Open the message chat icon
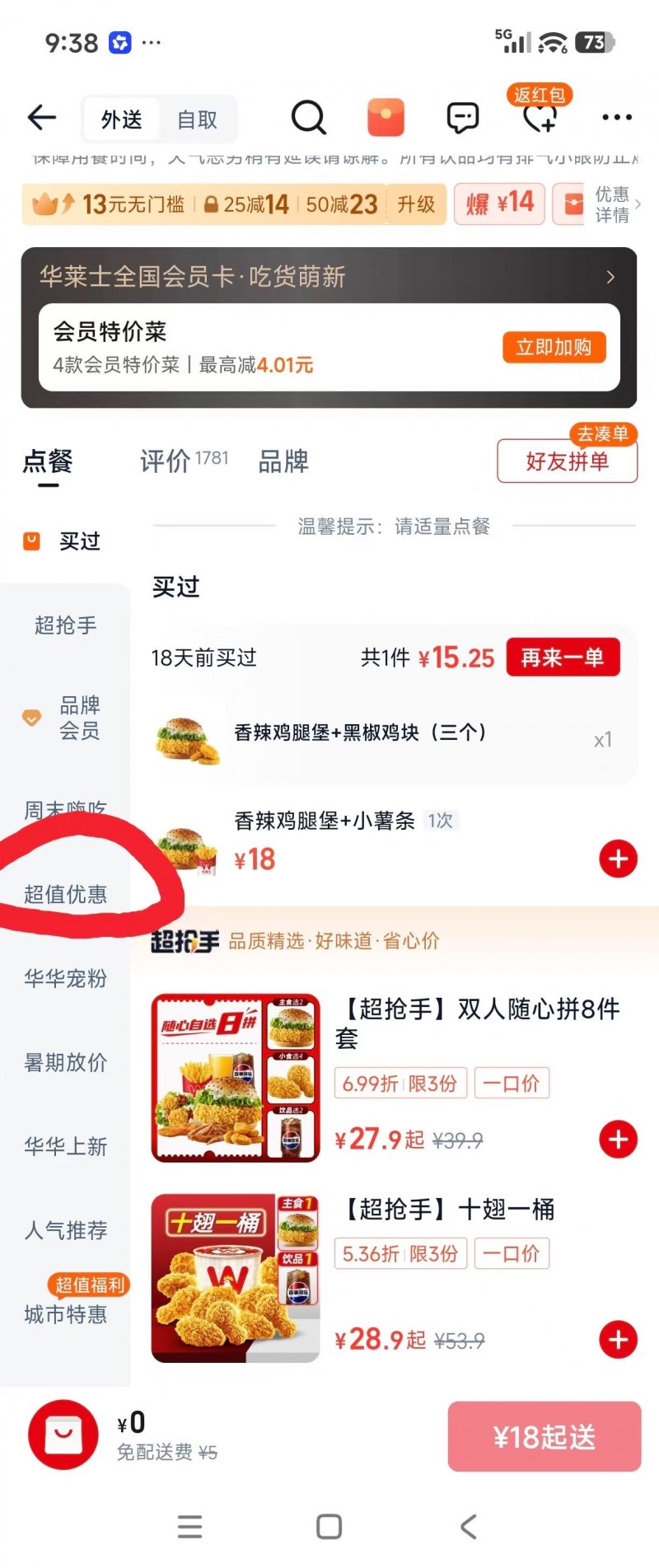Screen dimensions: 659x1568 click(462, 119)
